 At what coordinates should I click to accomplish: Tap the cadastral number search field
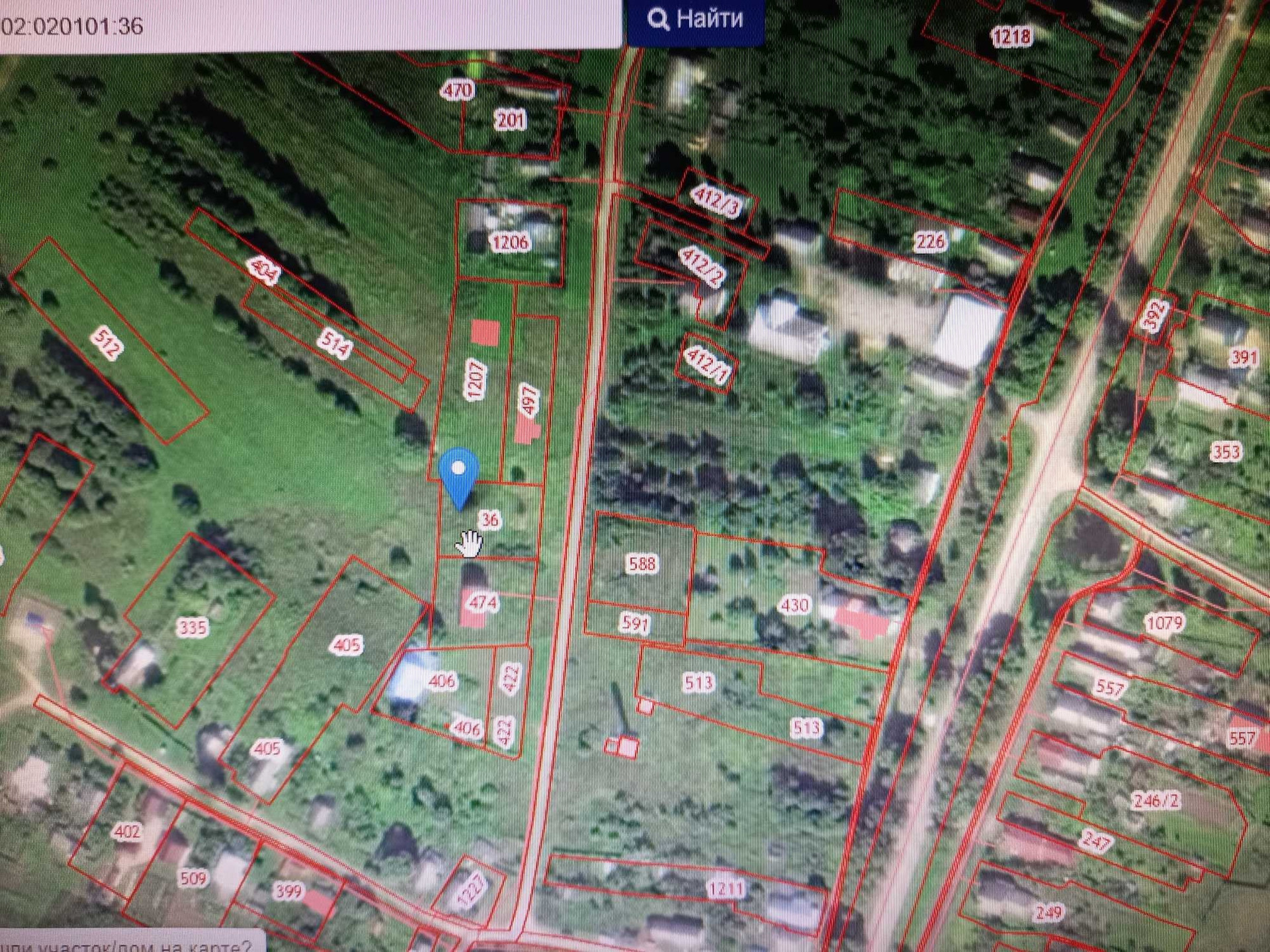[x=311, y=25]
